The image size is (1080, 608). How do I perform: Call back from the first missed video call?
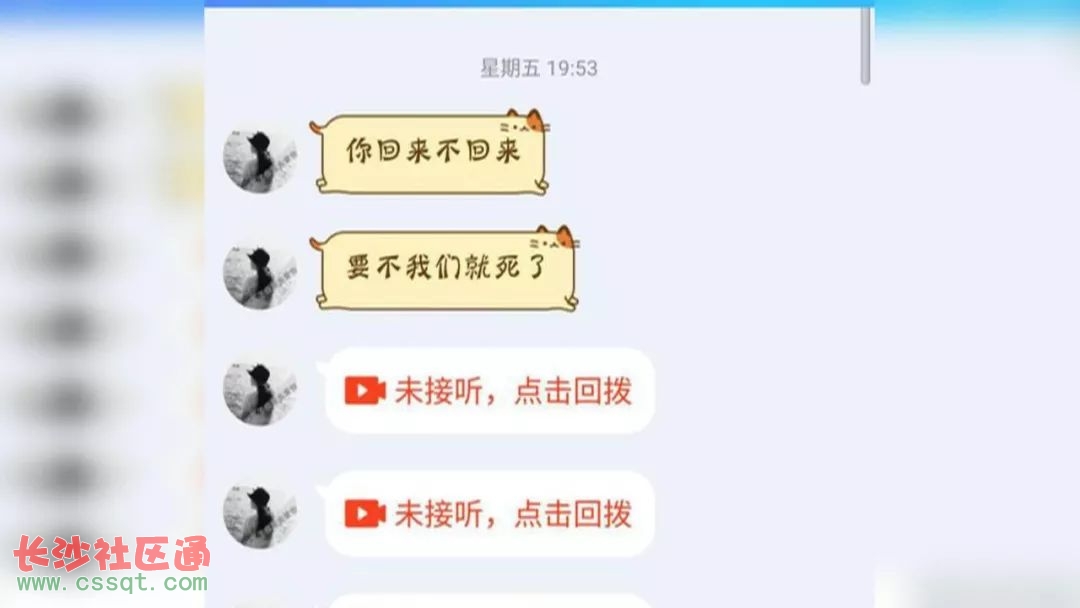coord(489,391)
